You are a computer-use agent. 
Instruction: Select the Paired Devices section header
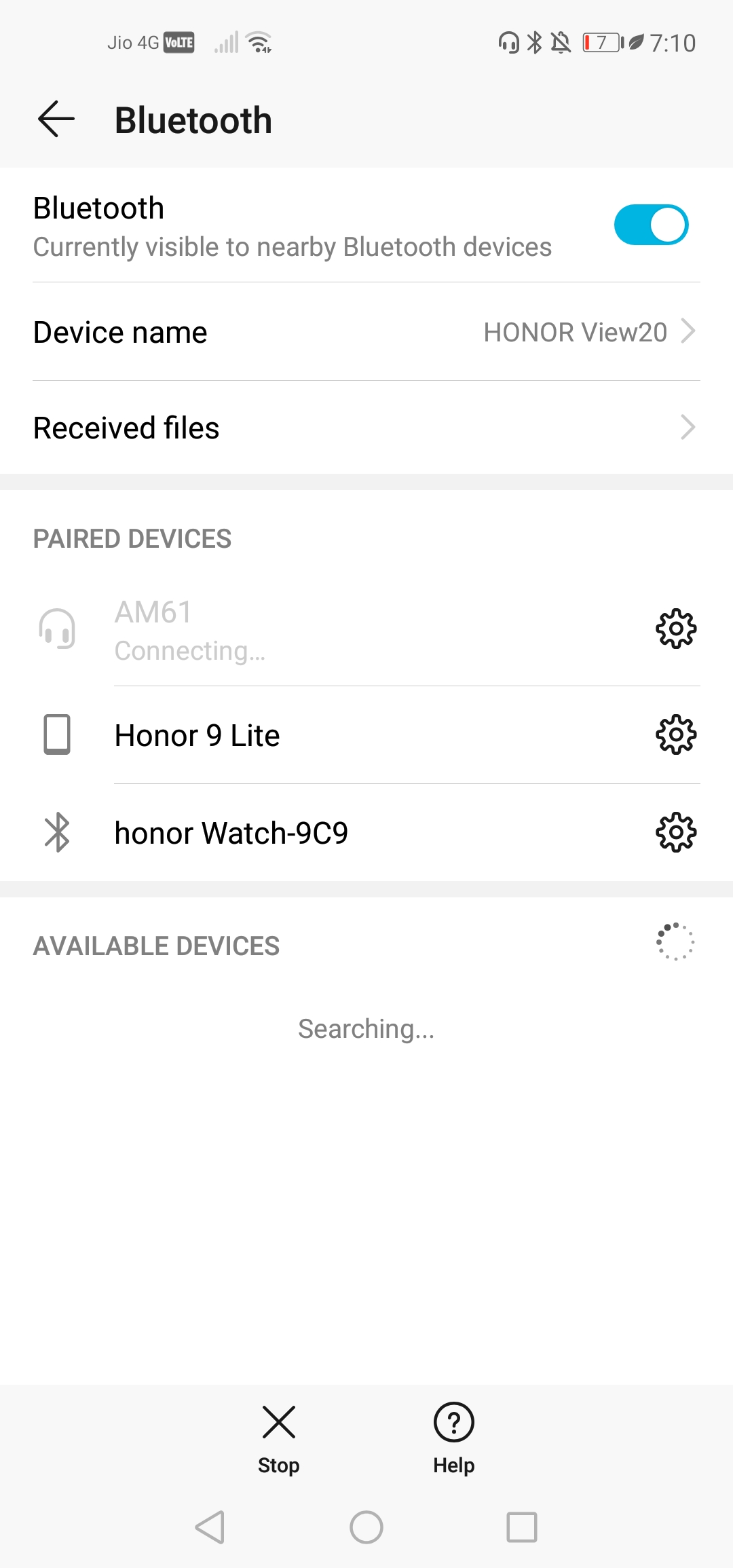click(132, 538)
